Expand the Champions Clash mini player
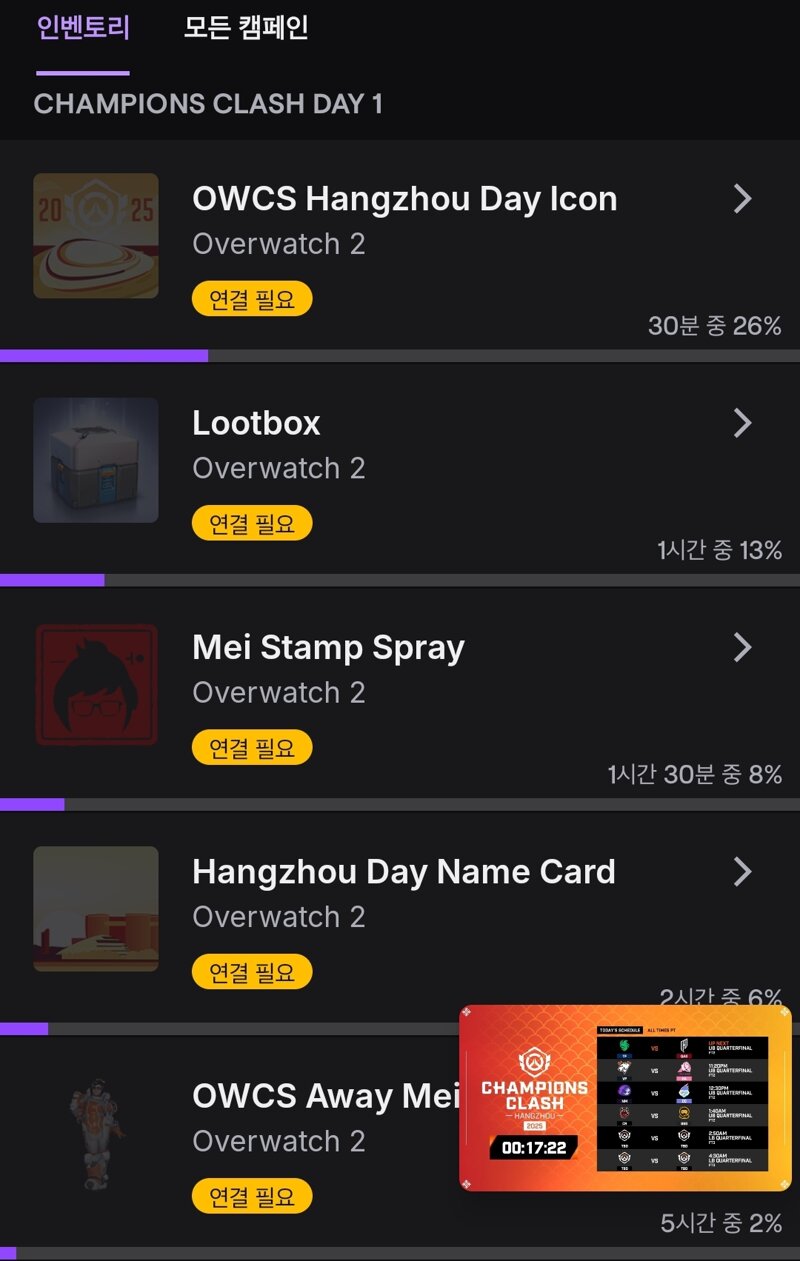 point(625,1098)
